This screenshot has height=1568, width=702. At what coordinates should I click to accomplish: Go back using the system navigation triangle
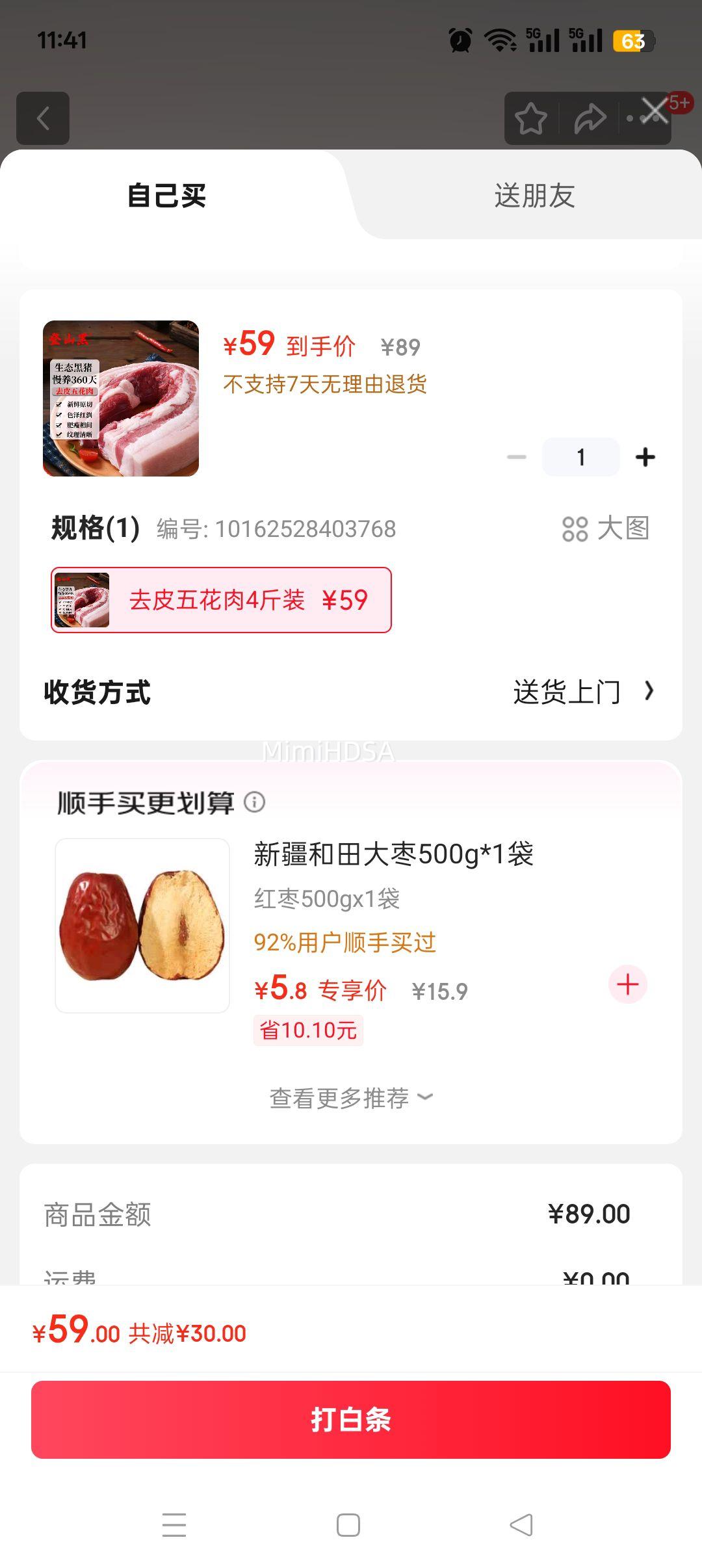point(521,1524)
